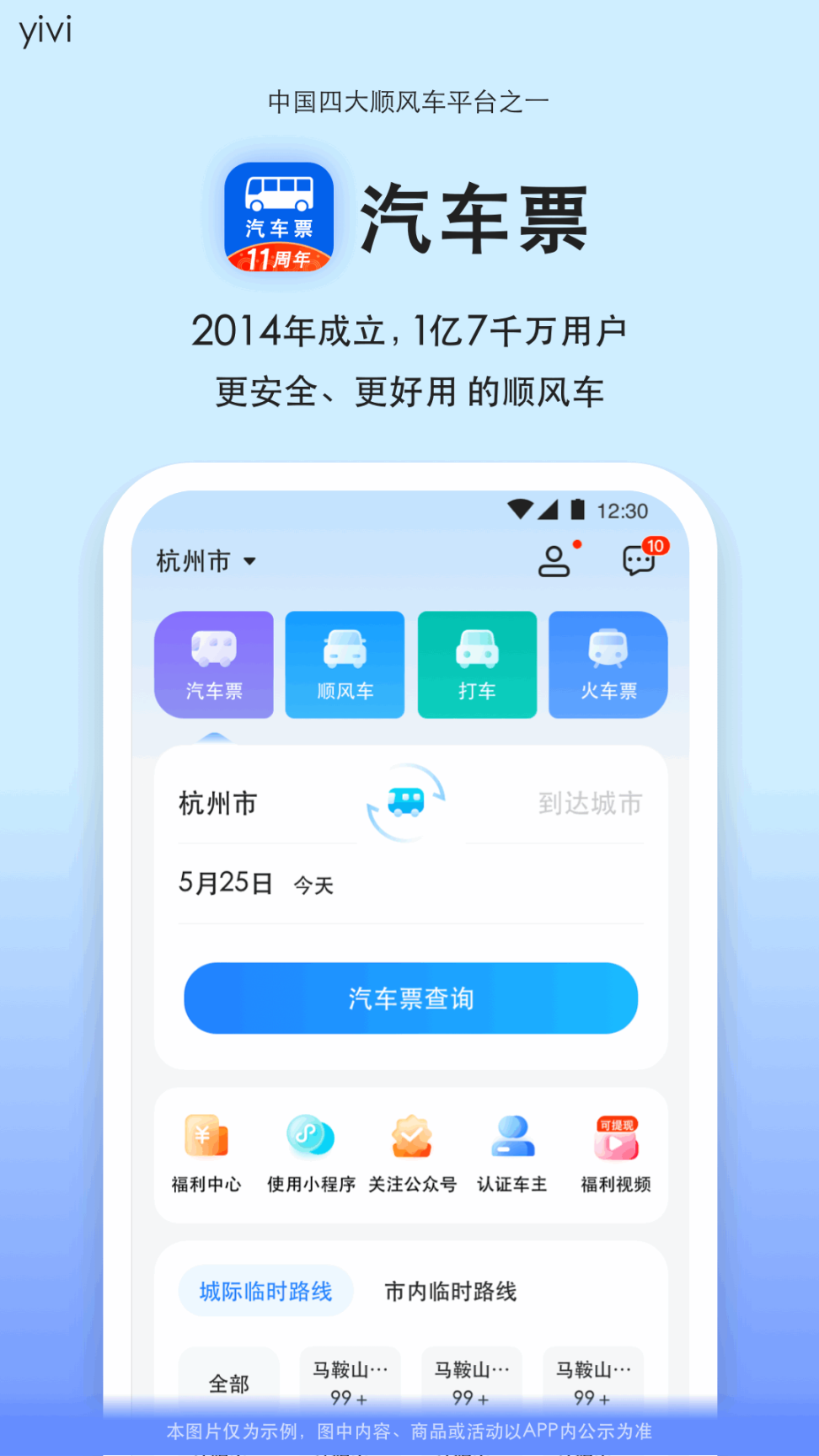This screenshot has height=1456, width=819.
Task: Open the 汽车票 service icon
Action: (x=214, y=664)
